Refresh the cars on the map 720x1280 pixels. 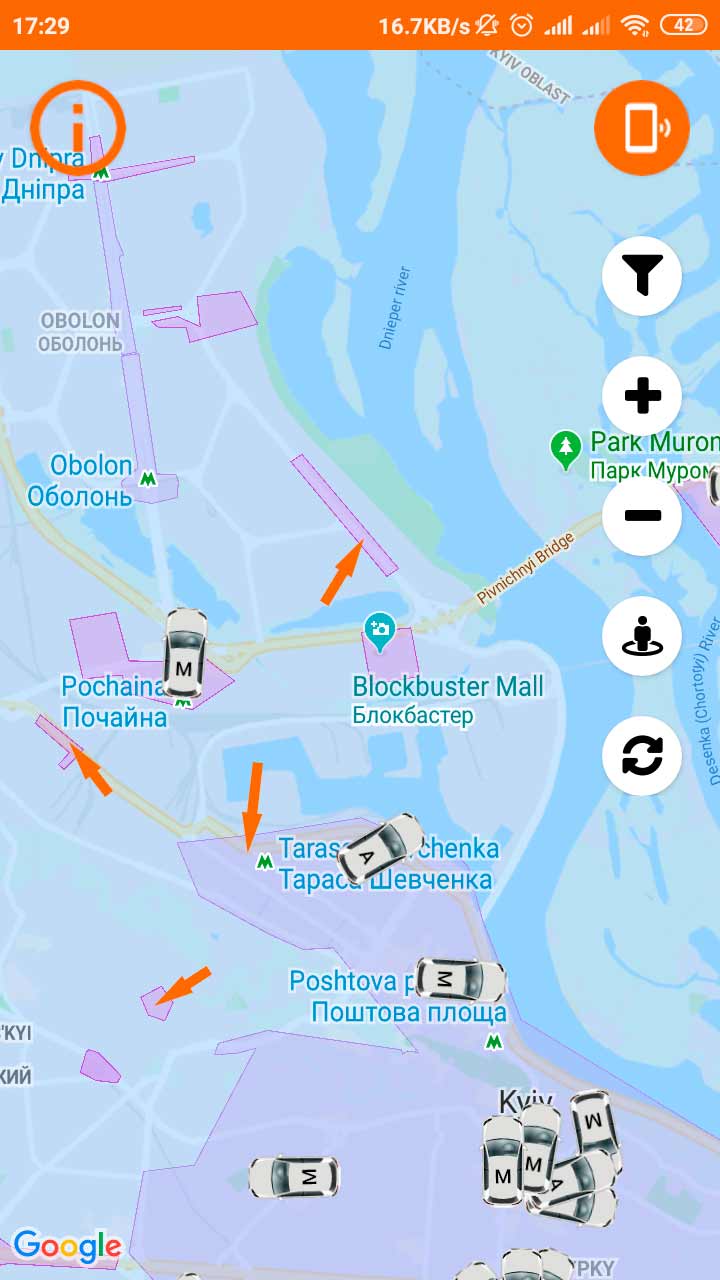pos(642,756)
